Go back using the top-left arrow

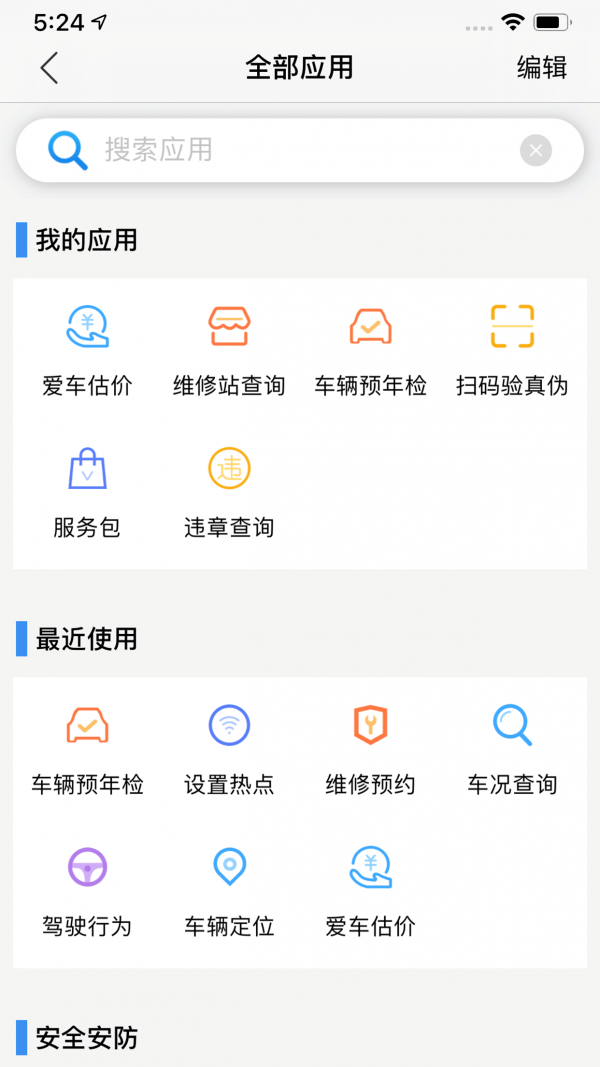49,68
